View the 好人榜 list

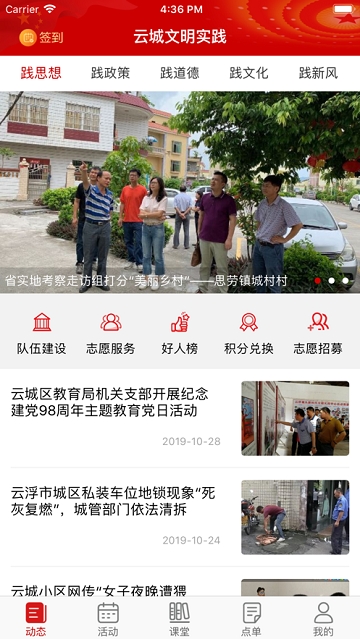tap(180, 333)
